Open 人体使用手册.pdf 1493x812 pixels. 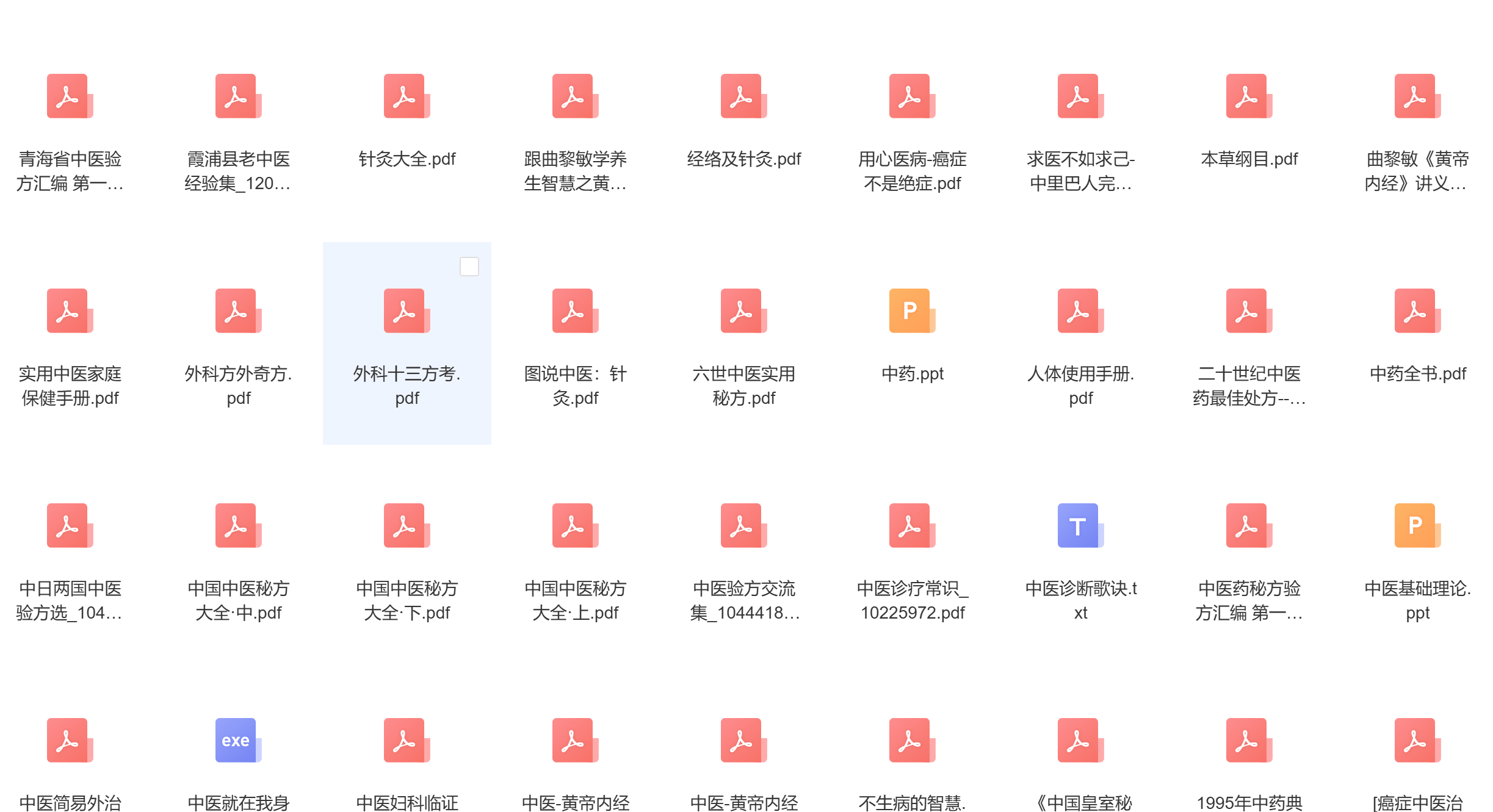click(x=1080, y=311)
